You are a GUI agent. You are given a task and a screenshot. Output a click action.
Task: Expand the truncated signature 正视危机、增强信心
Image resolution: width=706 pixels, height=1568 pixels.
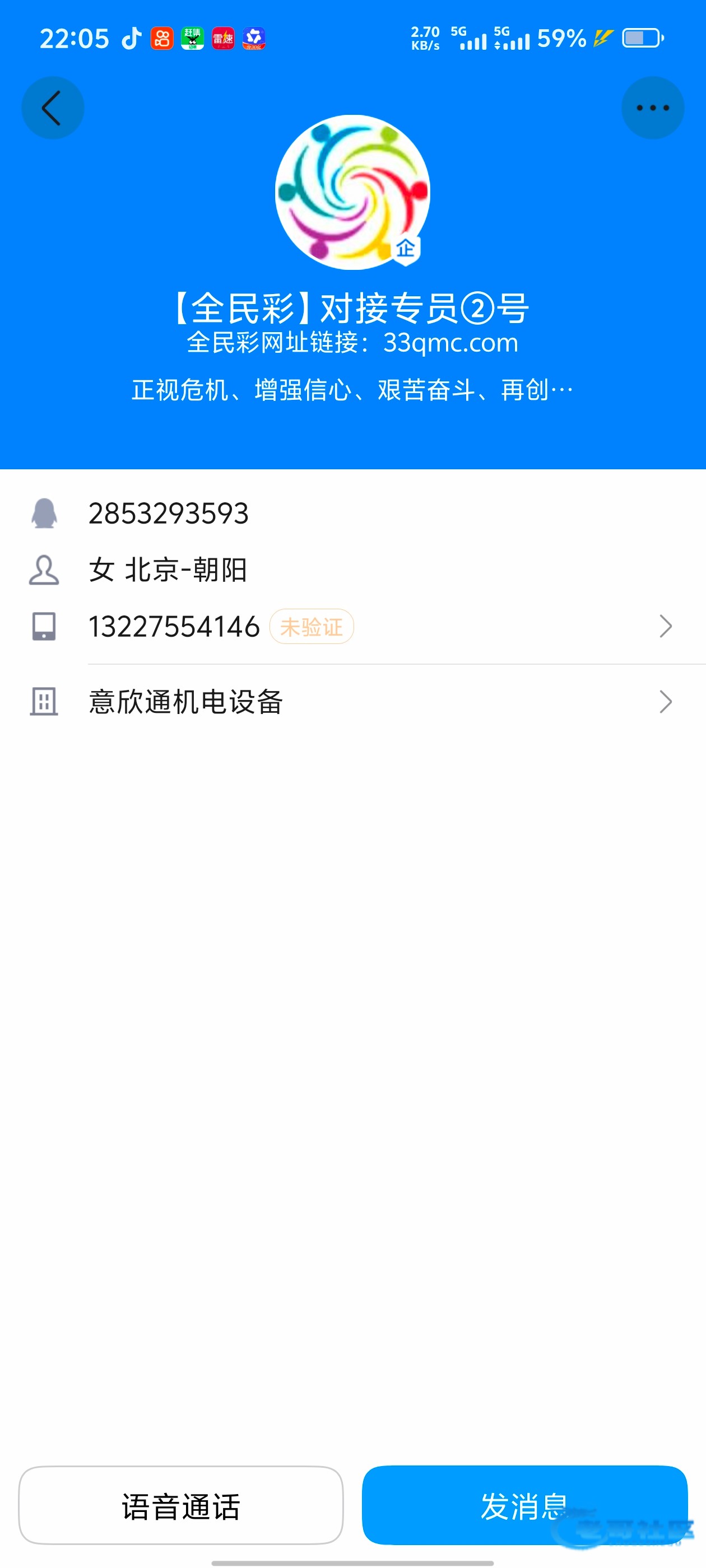tap(352, 390)
